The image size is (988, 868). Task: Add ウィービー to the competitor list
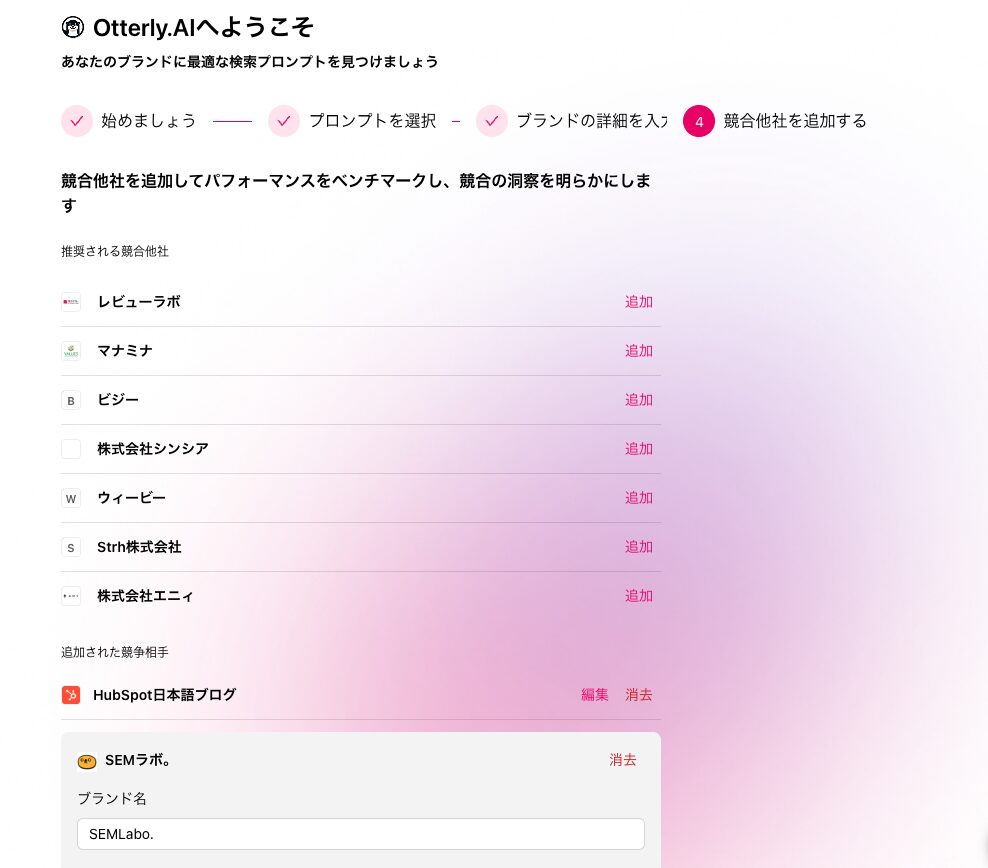pos(638,498)
